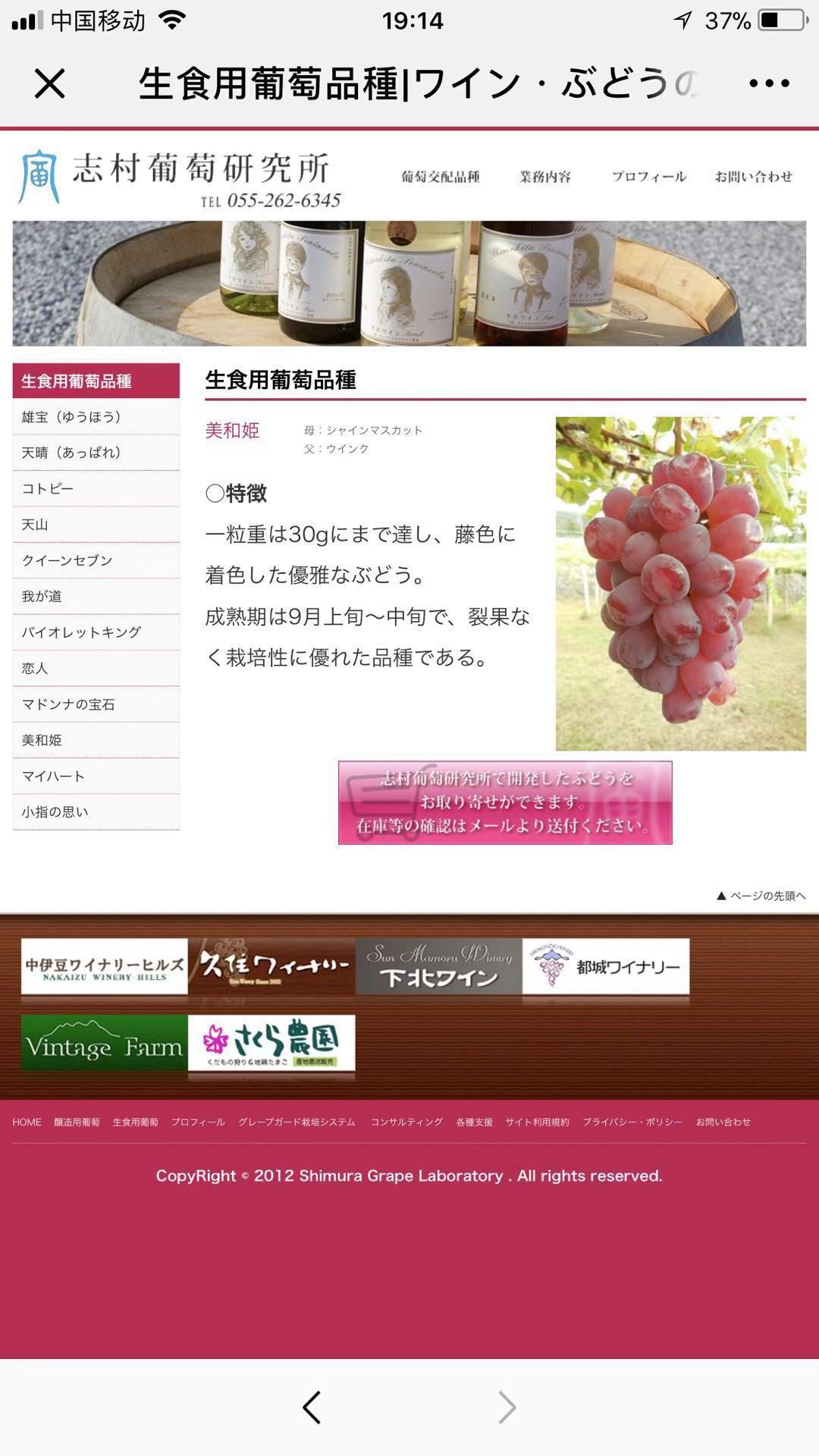This screenshot has height=1456, width=819.
Task: Open プロフィール in the top navigation
Action: [649, 177]
